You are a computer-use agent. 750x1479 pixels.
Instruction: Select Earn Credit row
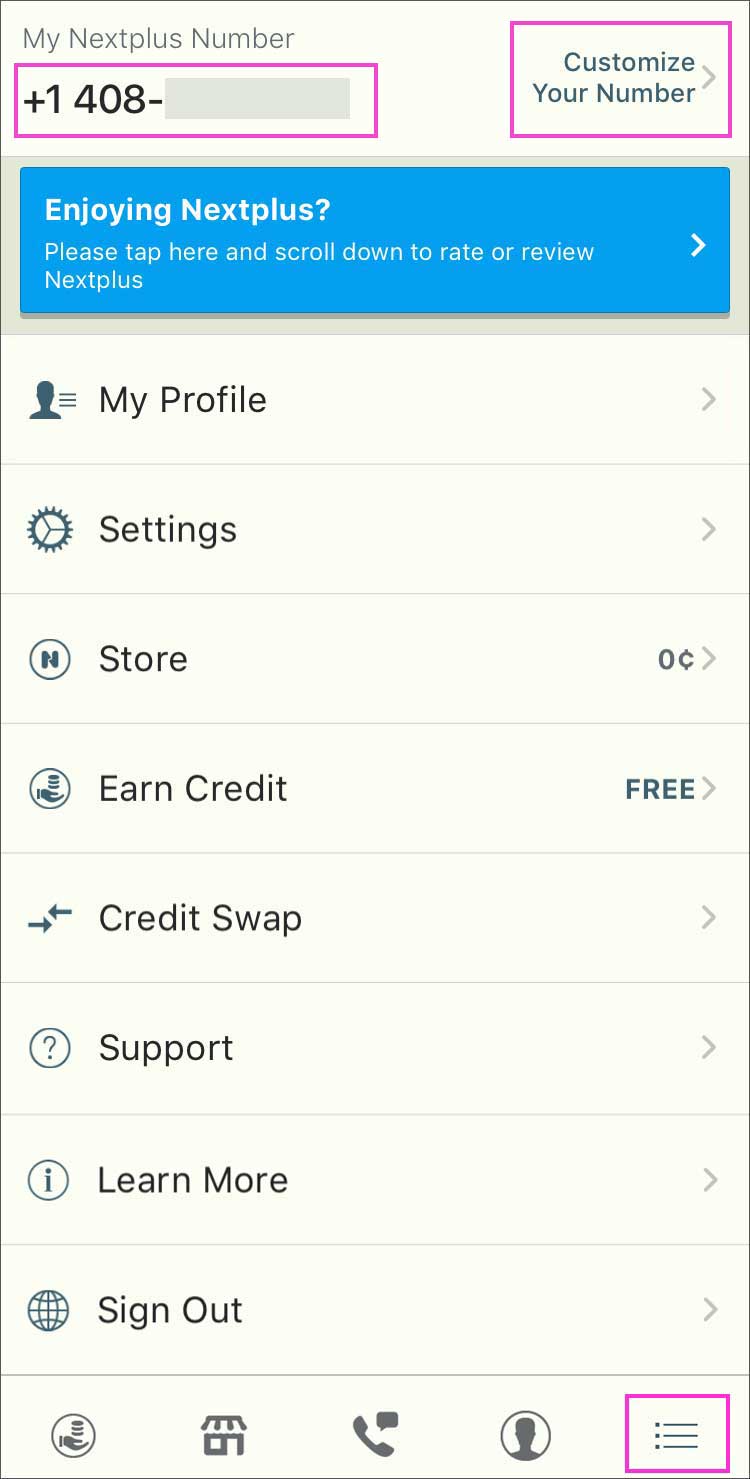(375, 789)
